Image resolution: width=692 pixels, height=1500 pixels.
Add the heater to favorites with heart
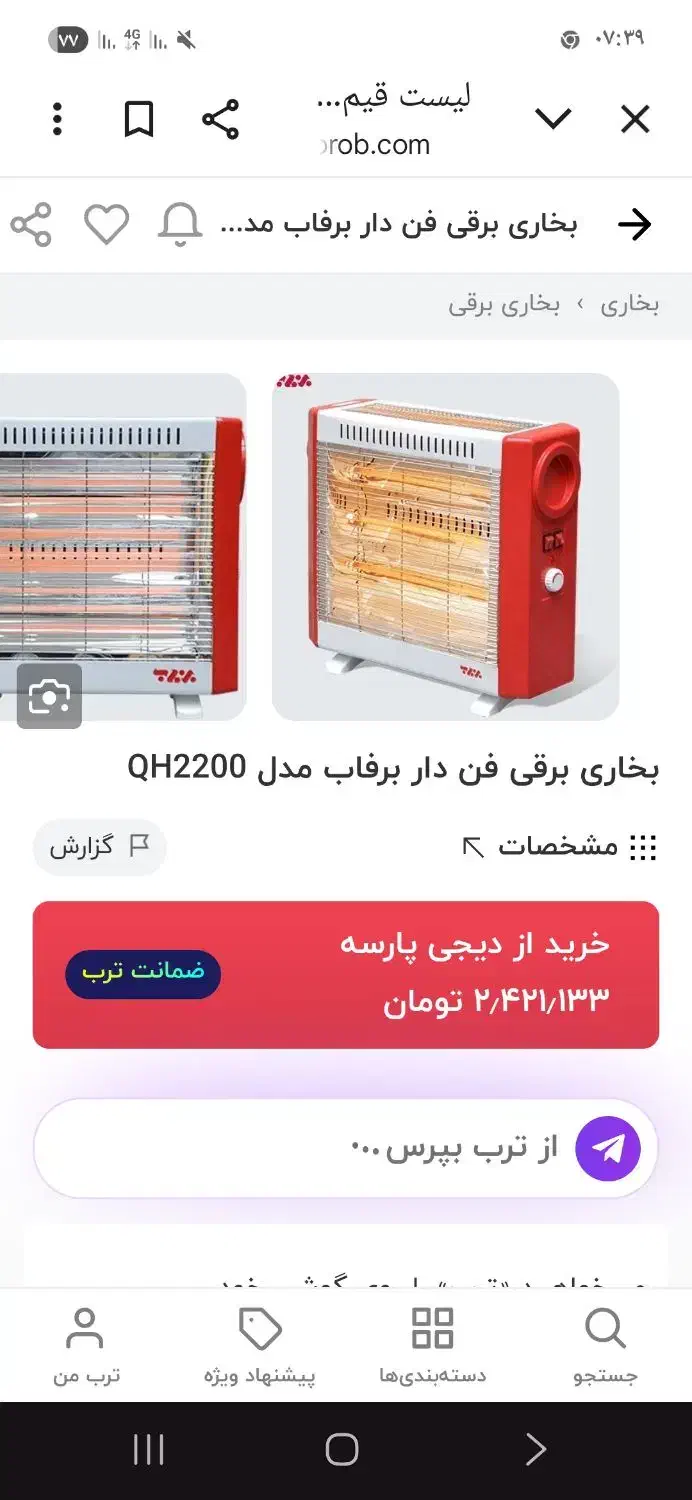[x=106, y=225]
